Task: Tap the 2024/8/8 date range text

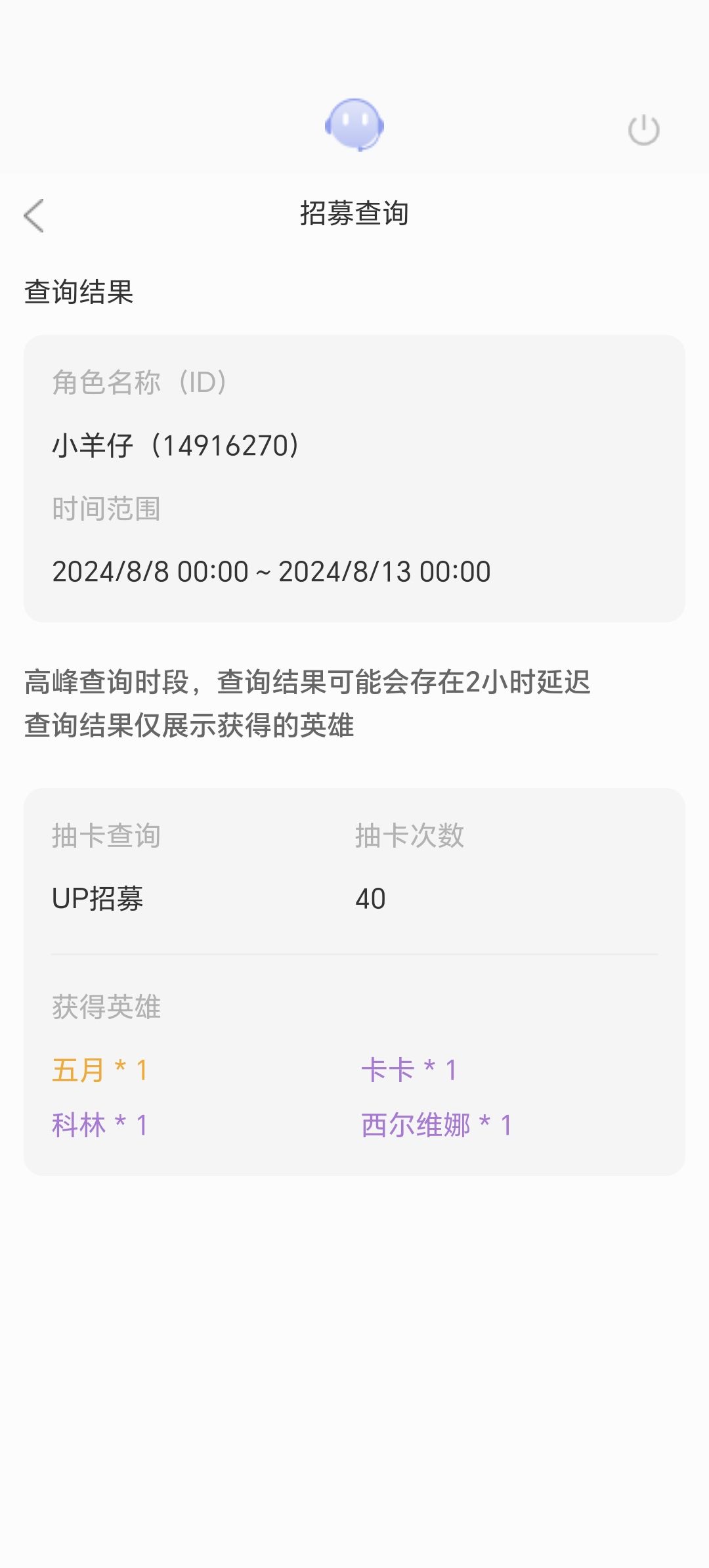Action: click(271, 572)
